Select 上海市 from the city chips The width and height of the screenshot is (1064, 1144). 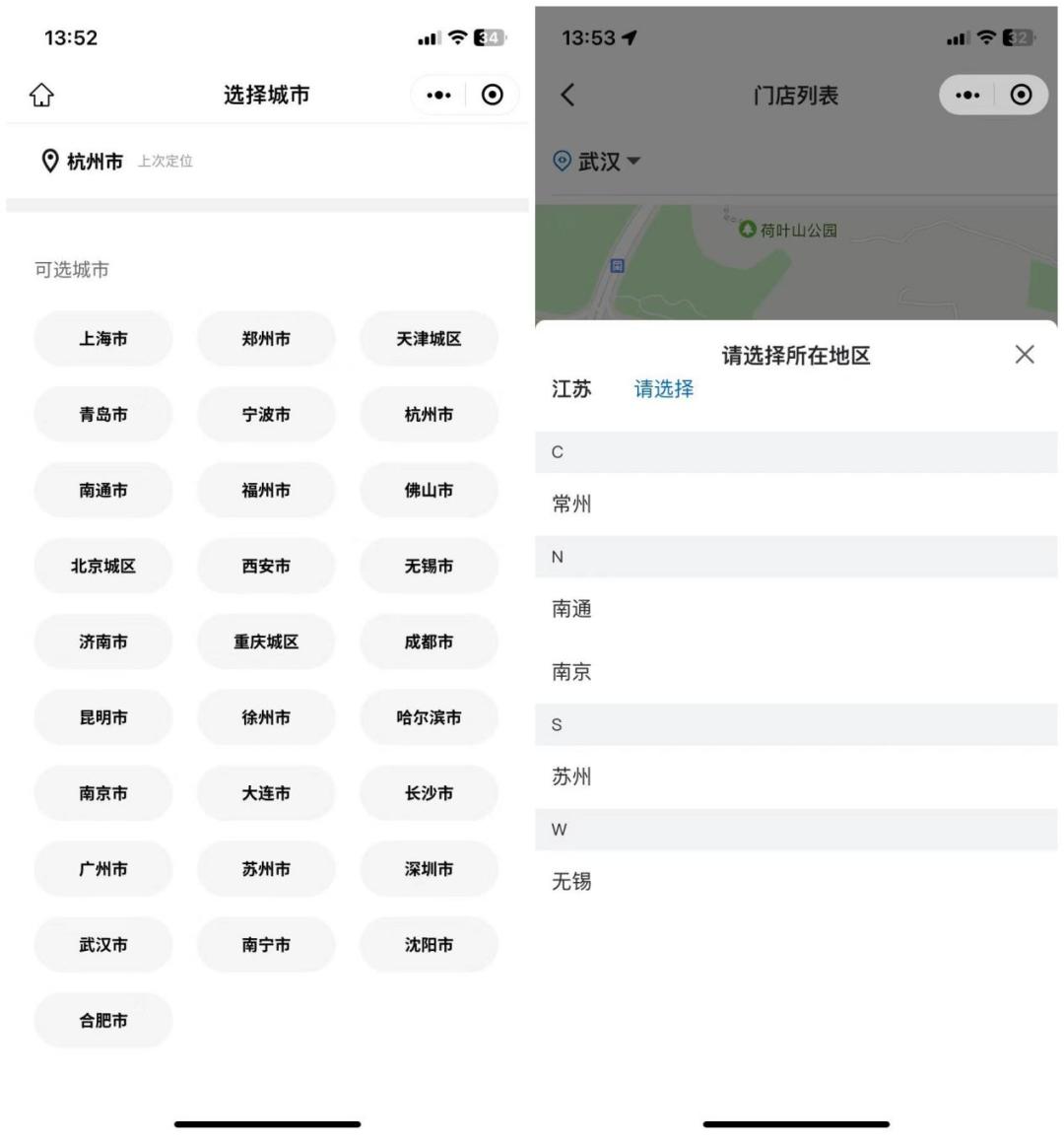(103, 339)
